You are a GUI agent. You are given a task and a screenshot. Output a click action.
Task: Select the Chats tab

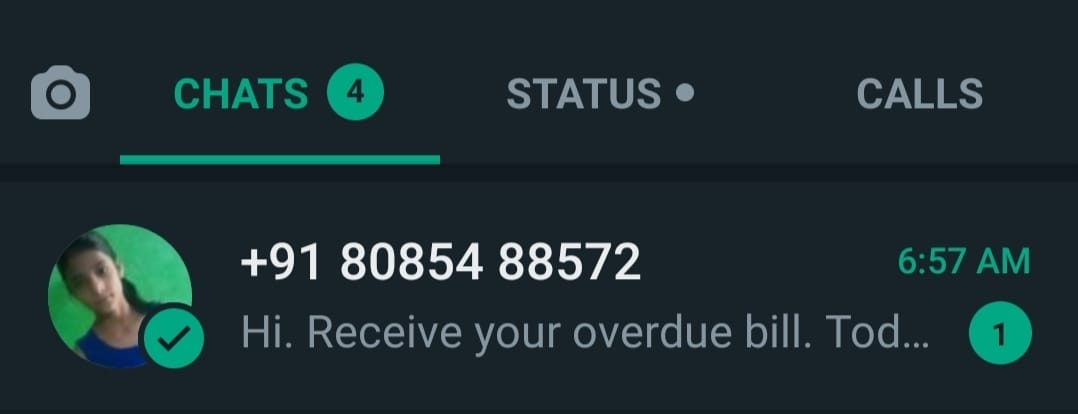coord(277,94)
